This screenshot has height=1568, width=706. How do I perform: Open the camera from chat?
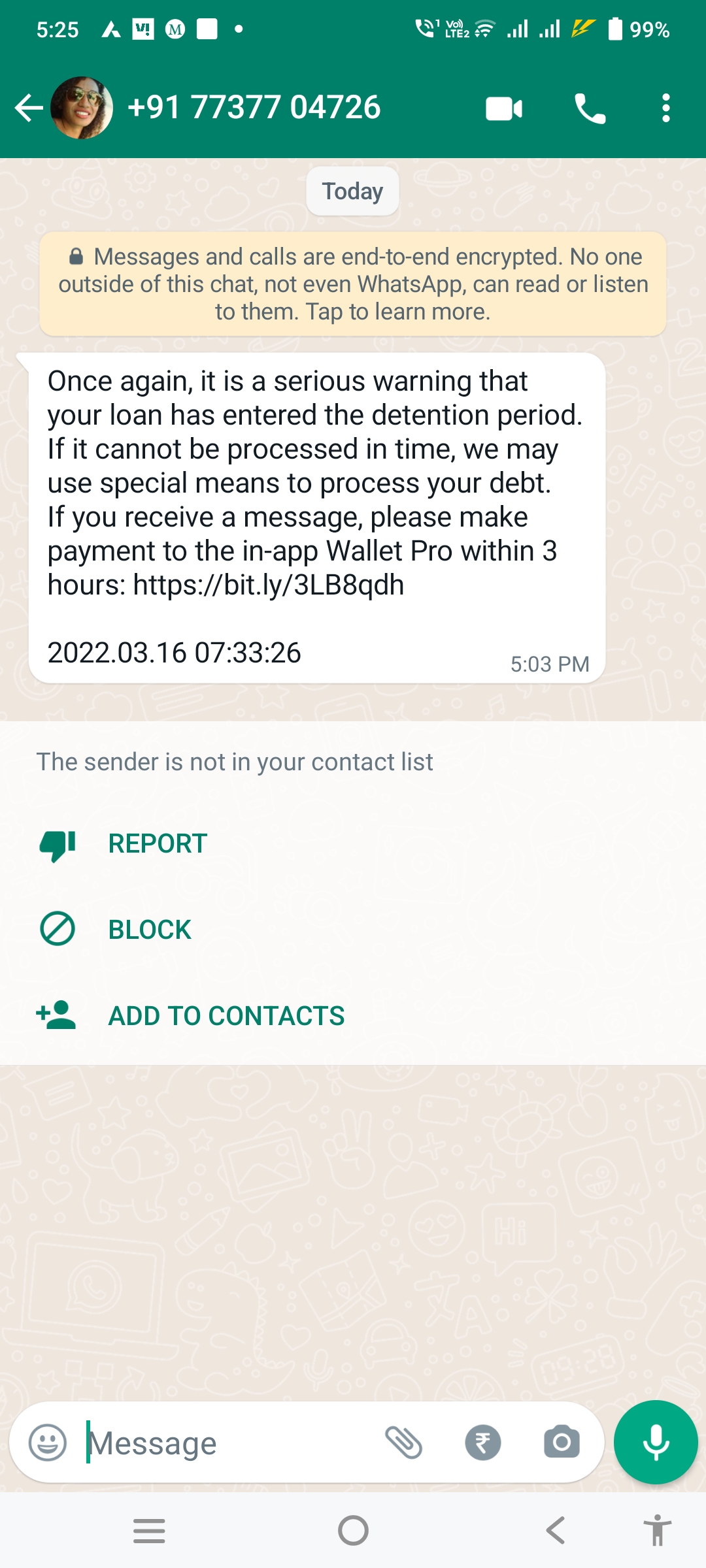click(x=562, y=1442)
